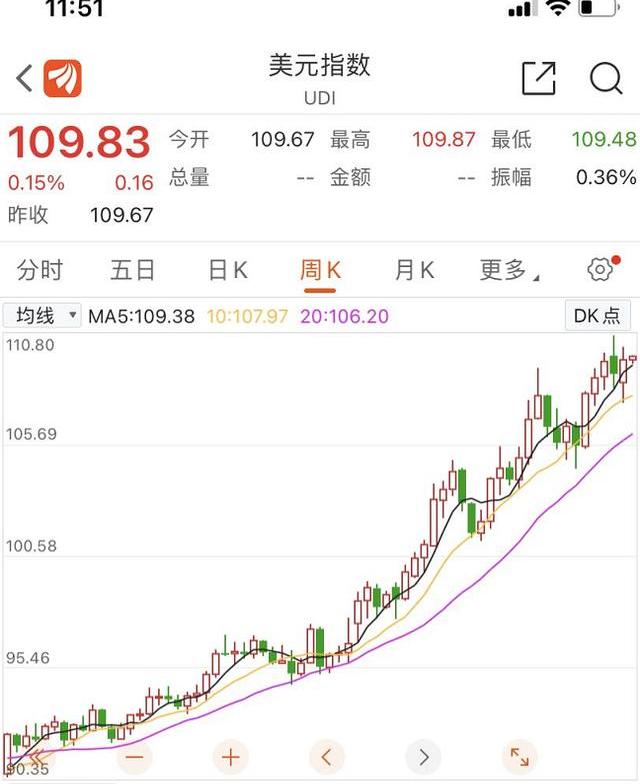Tap the DK点 button
The width and height of the screenshot is (640, 784).
[x=597, y=316]
